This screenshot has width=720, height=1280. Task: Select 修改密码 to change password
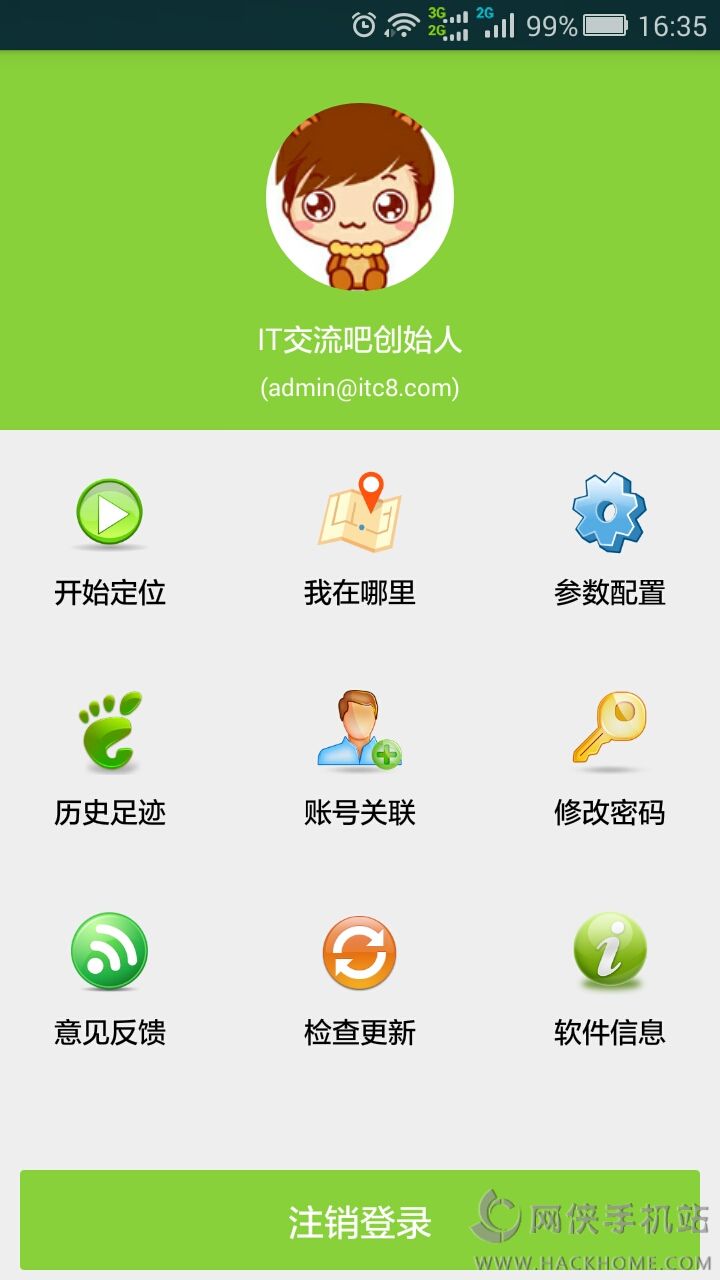[609, 760]
